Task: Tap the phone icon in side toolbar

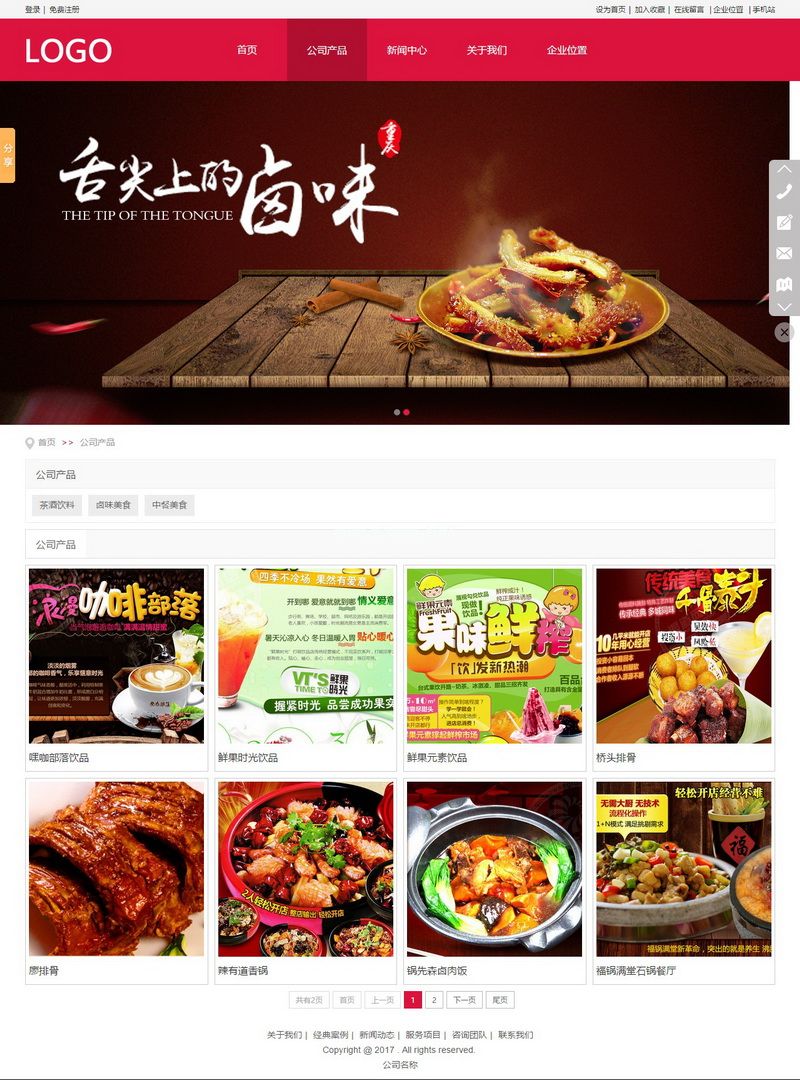Action: 784,191
